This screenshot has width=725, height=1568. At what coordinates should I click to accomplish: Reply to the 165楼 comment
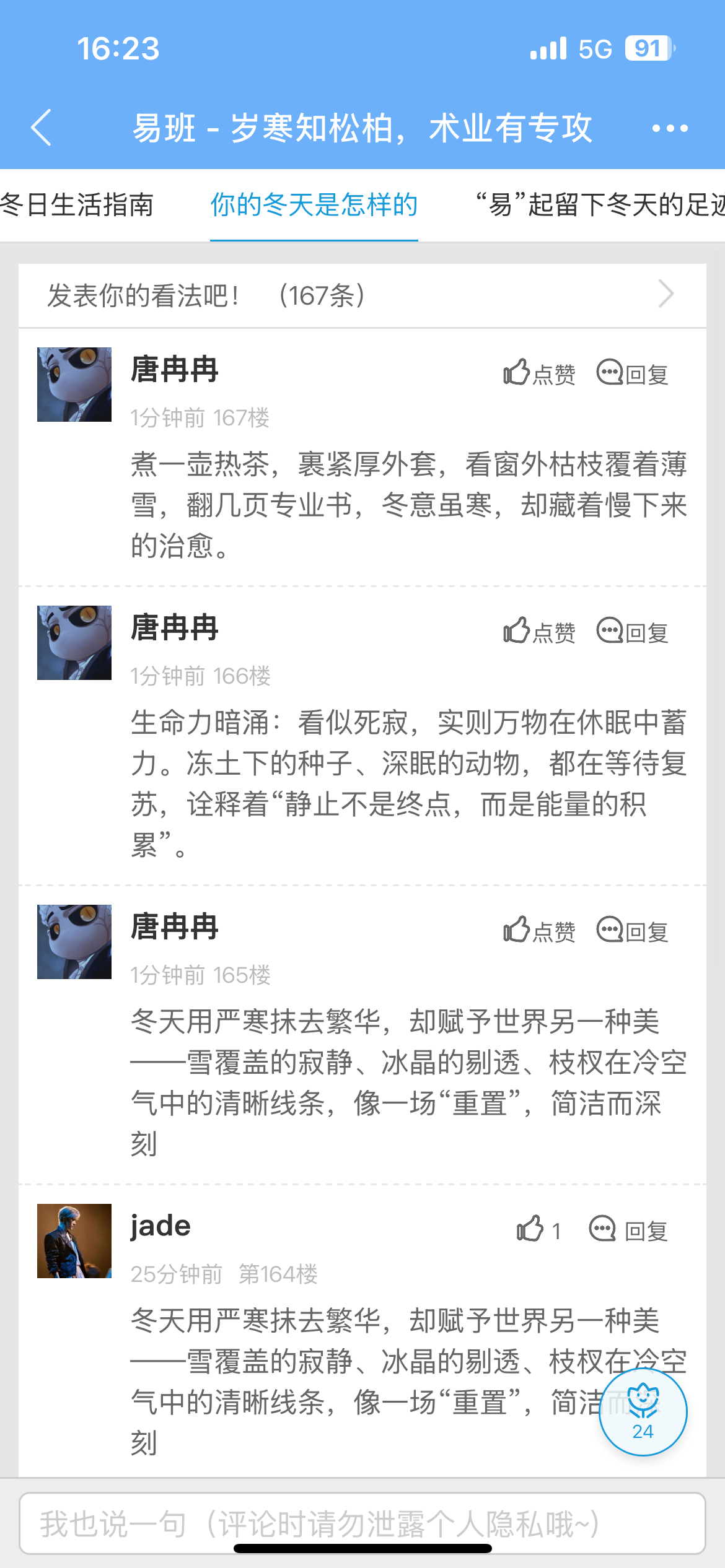coord(632,930)
